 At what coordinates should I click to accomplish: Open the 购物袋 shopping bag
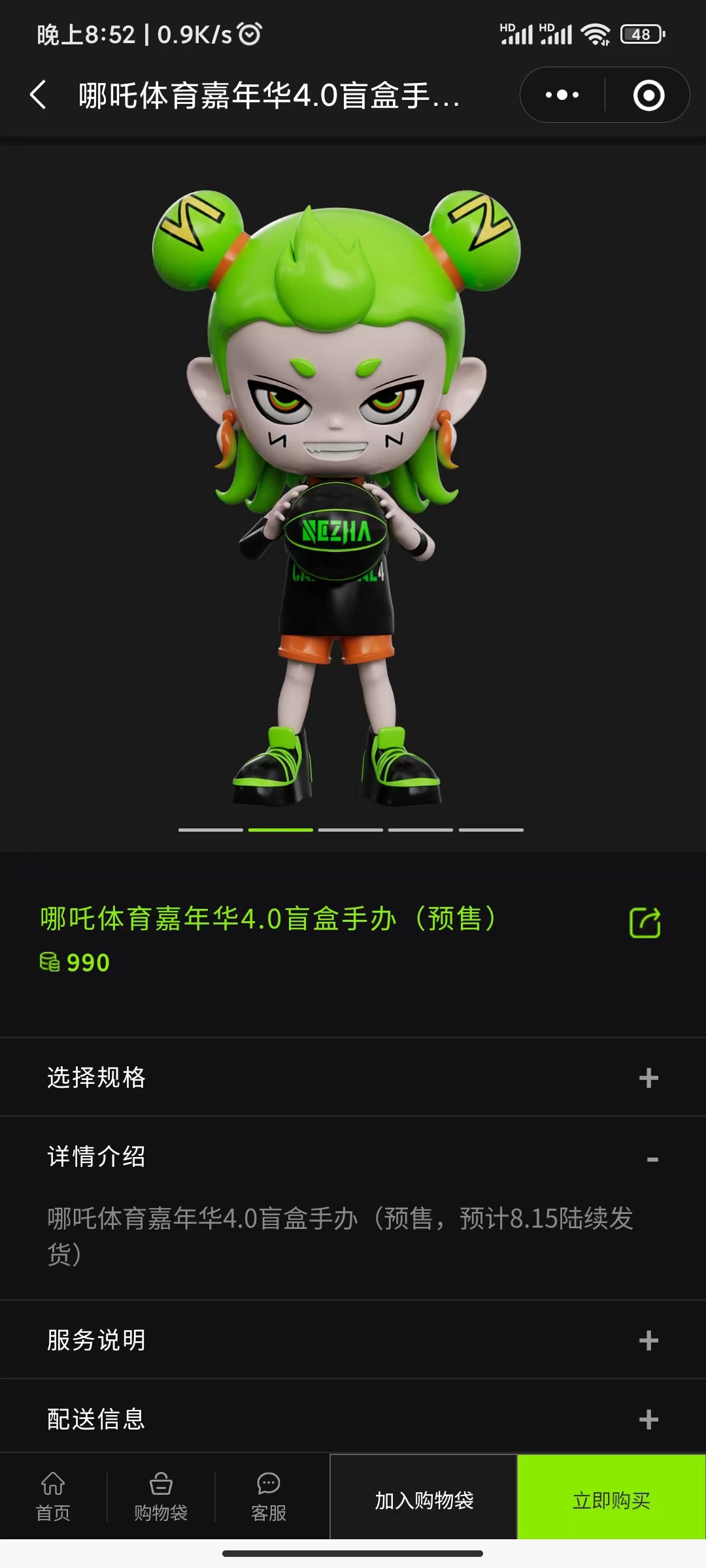pos(161,1497)
